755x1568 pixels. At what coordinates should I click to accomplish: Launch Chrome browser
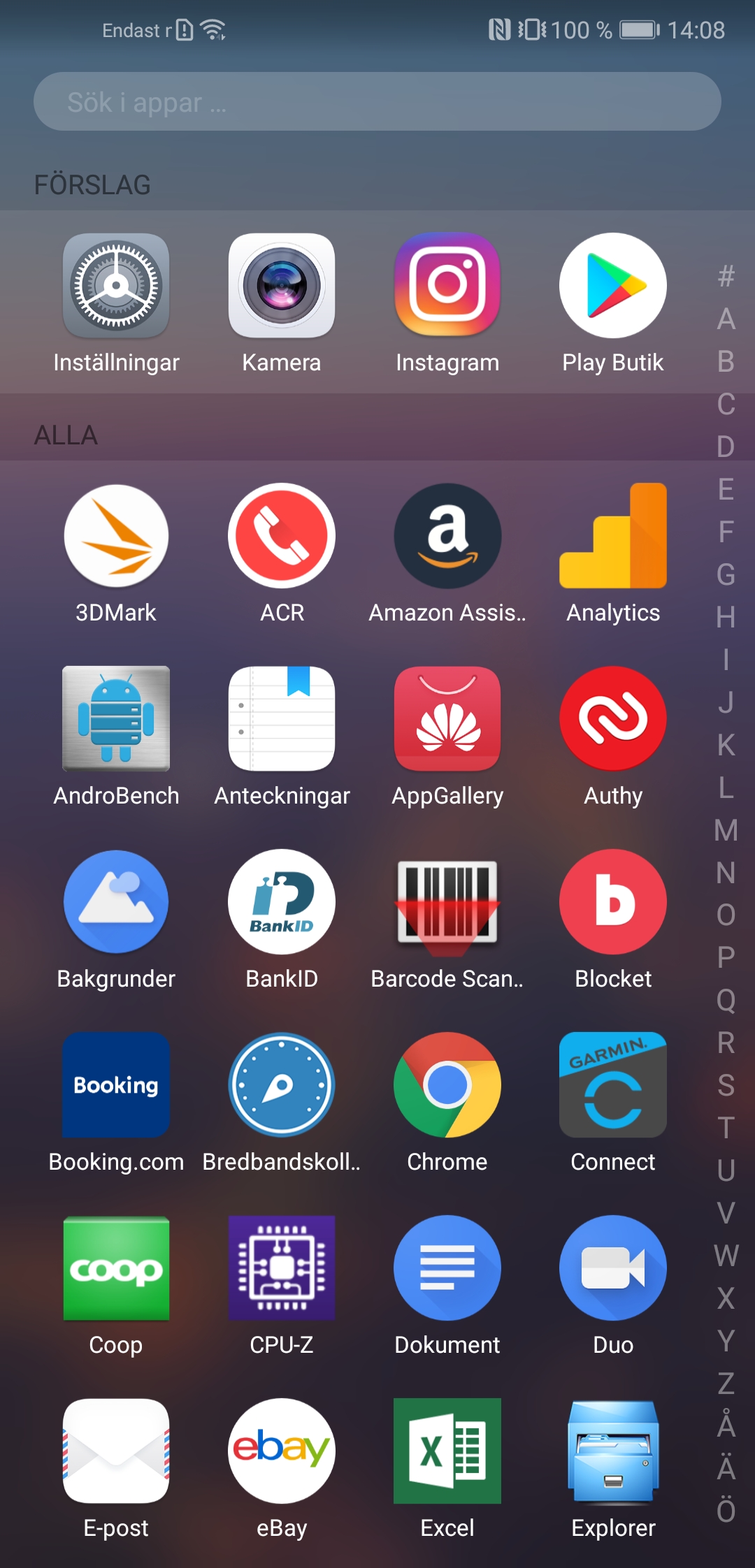click(x=447, y=1085)
